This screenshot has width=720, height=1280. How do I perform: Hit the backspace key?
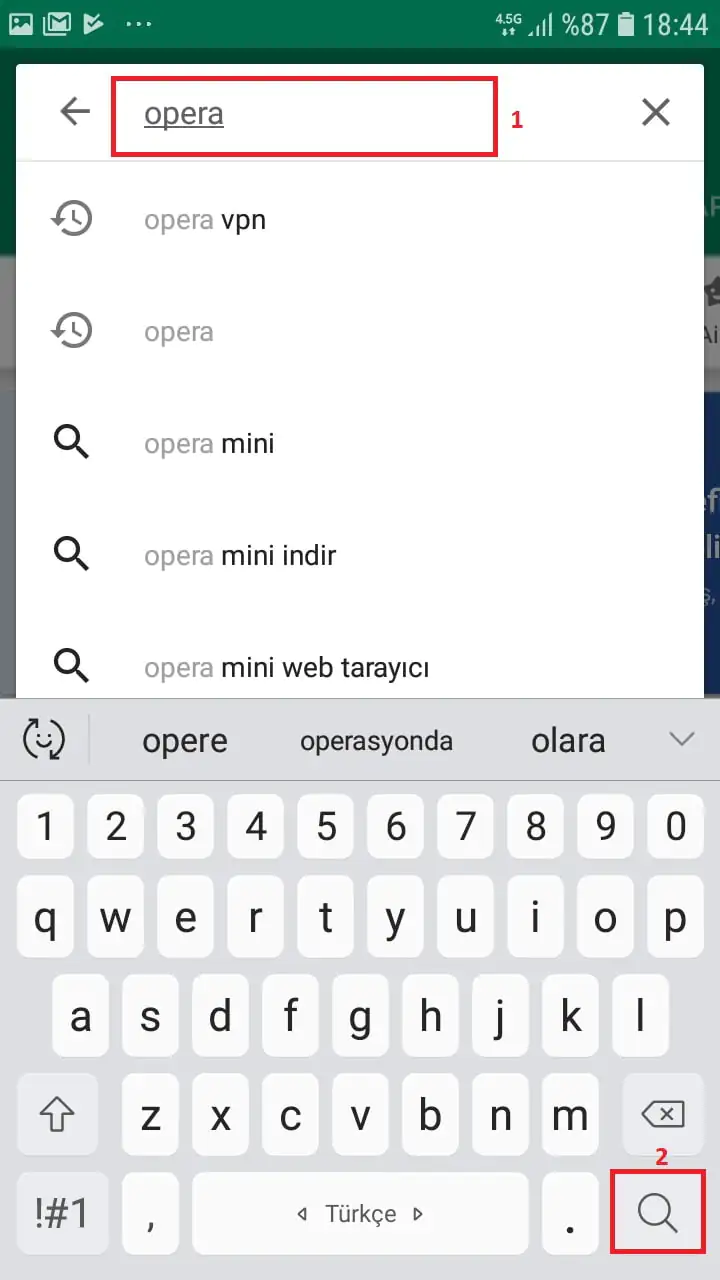pyautogui.click(x=661, y=1114)
